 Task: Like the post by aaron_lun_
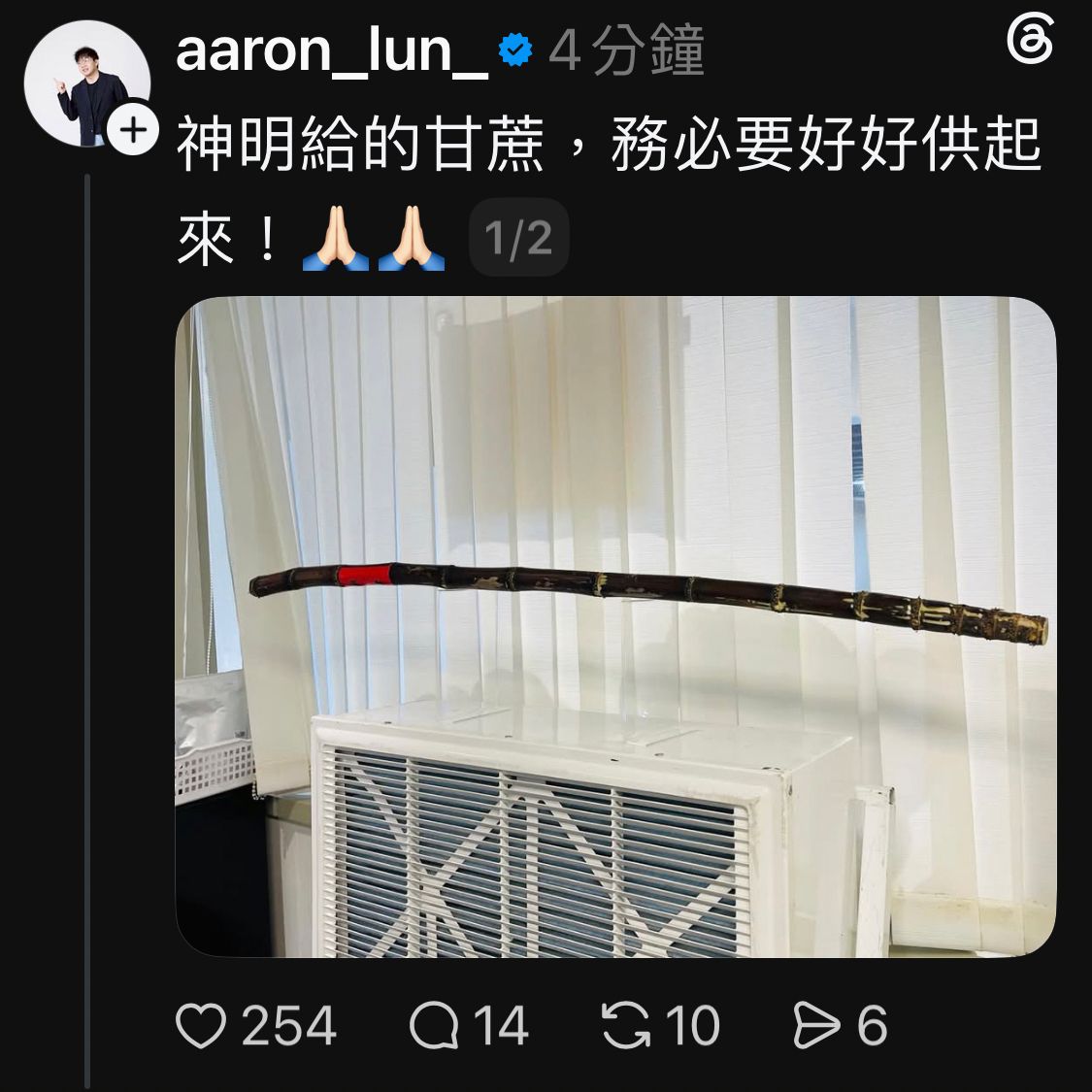201,1025
